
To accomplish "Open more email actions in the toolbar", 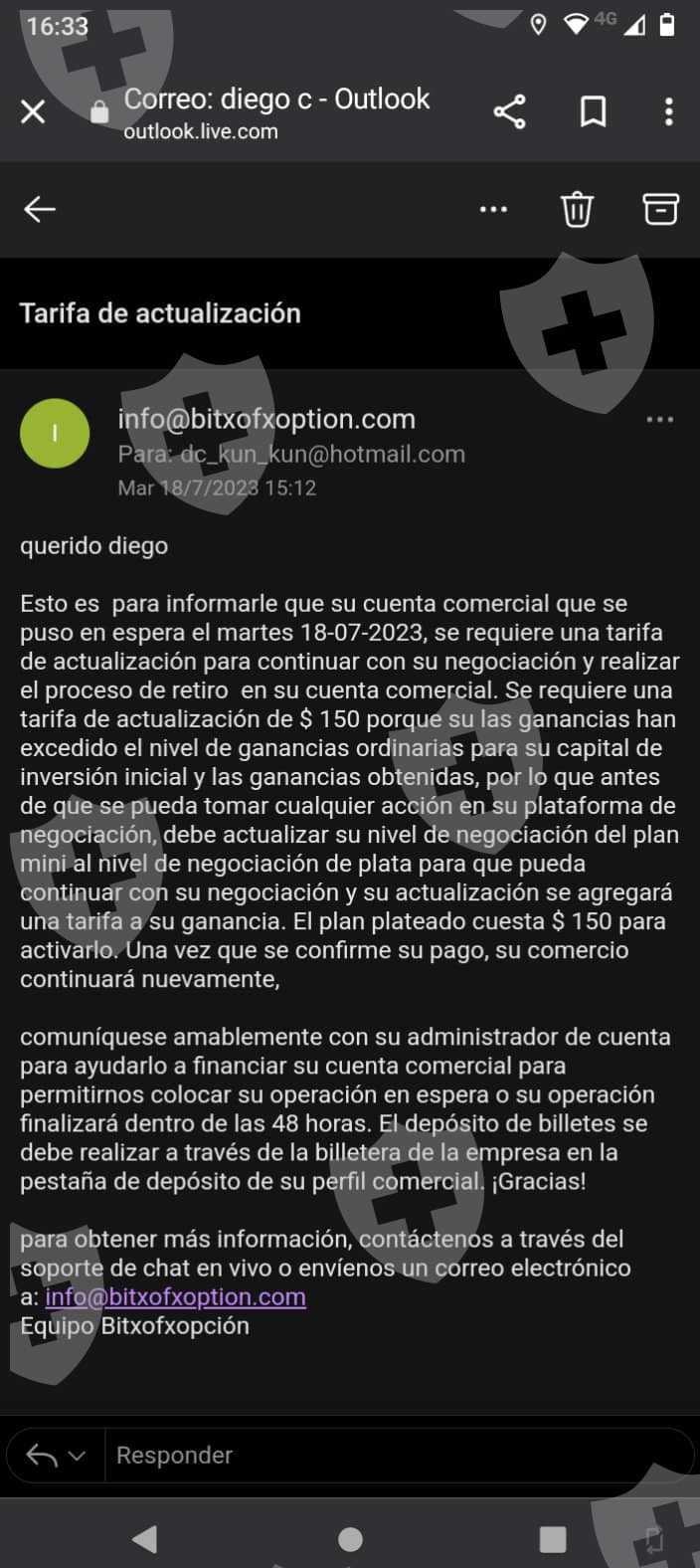I will point(493,210).
